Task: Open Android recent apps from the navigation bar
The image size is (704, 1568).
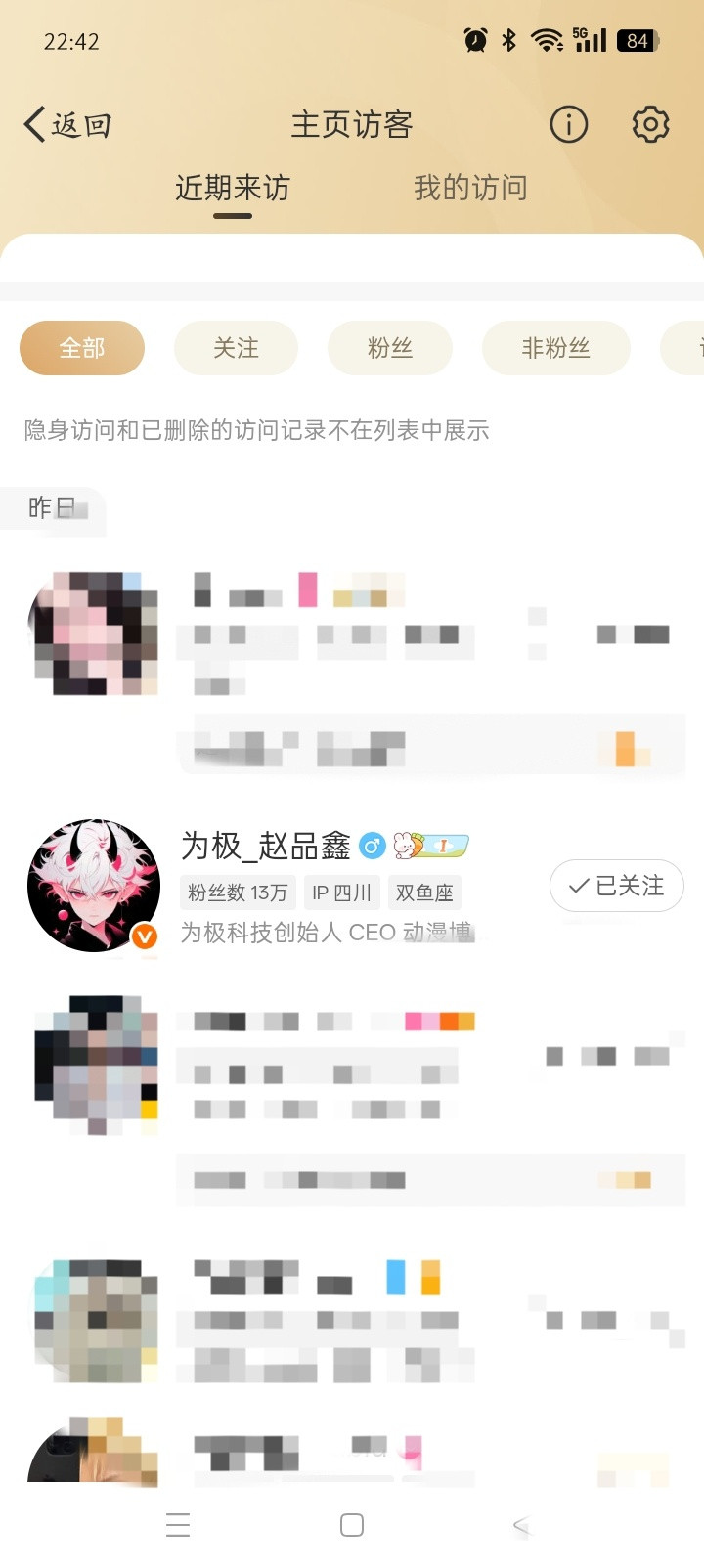Action: [x=178, y=1525]
